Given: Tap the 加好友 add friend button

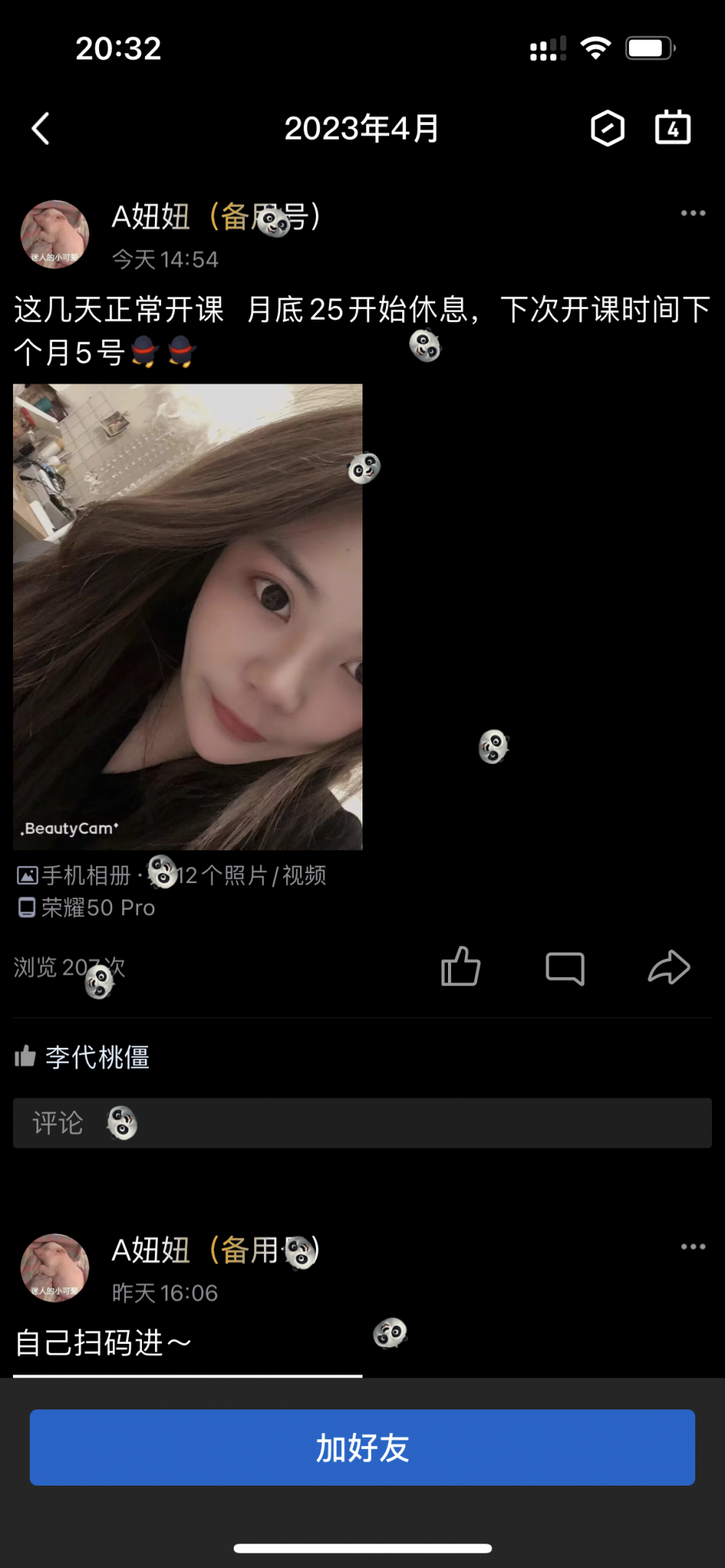Looking at the screenshot, I should pyautogui.click(x=362, y=1448).
